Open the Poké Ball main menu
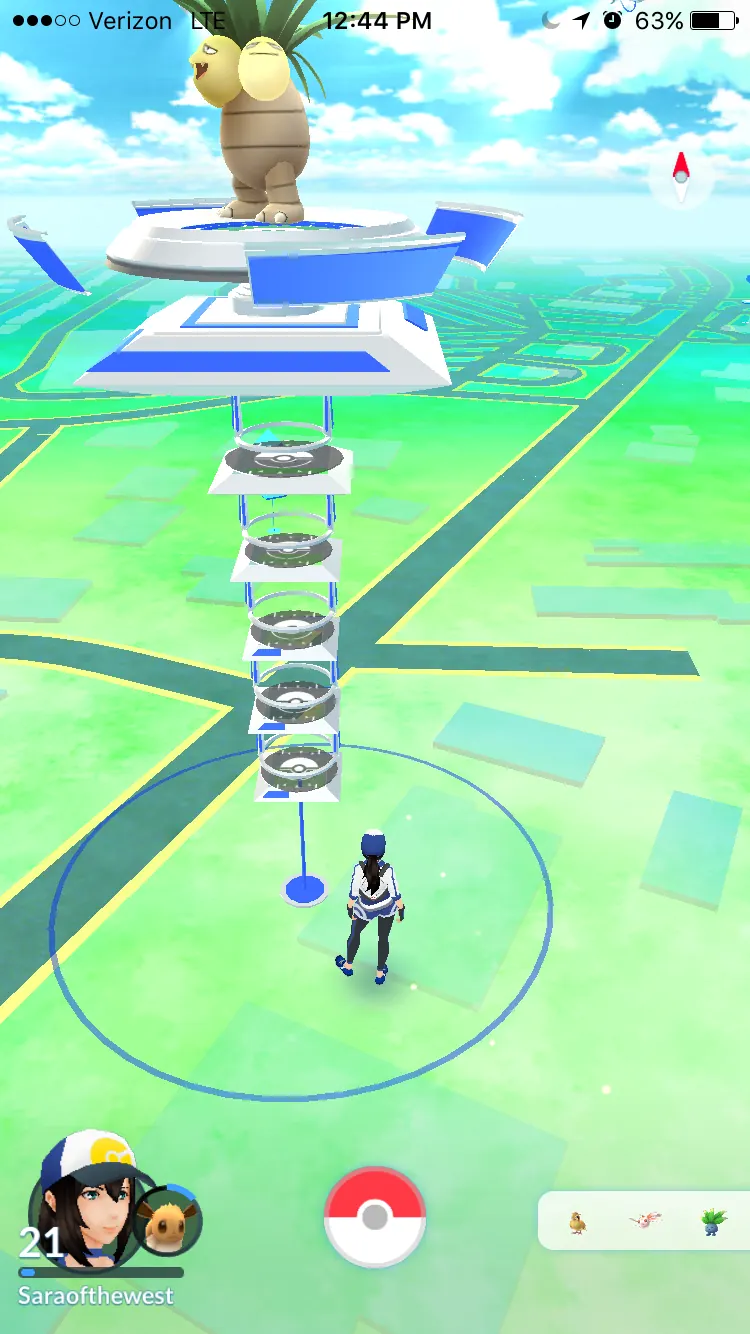750x1334 pixels. [x=375, y=1217]
